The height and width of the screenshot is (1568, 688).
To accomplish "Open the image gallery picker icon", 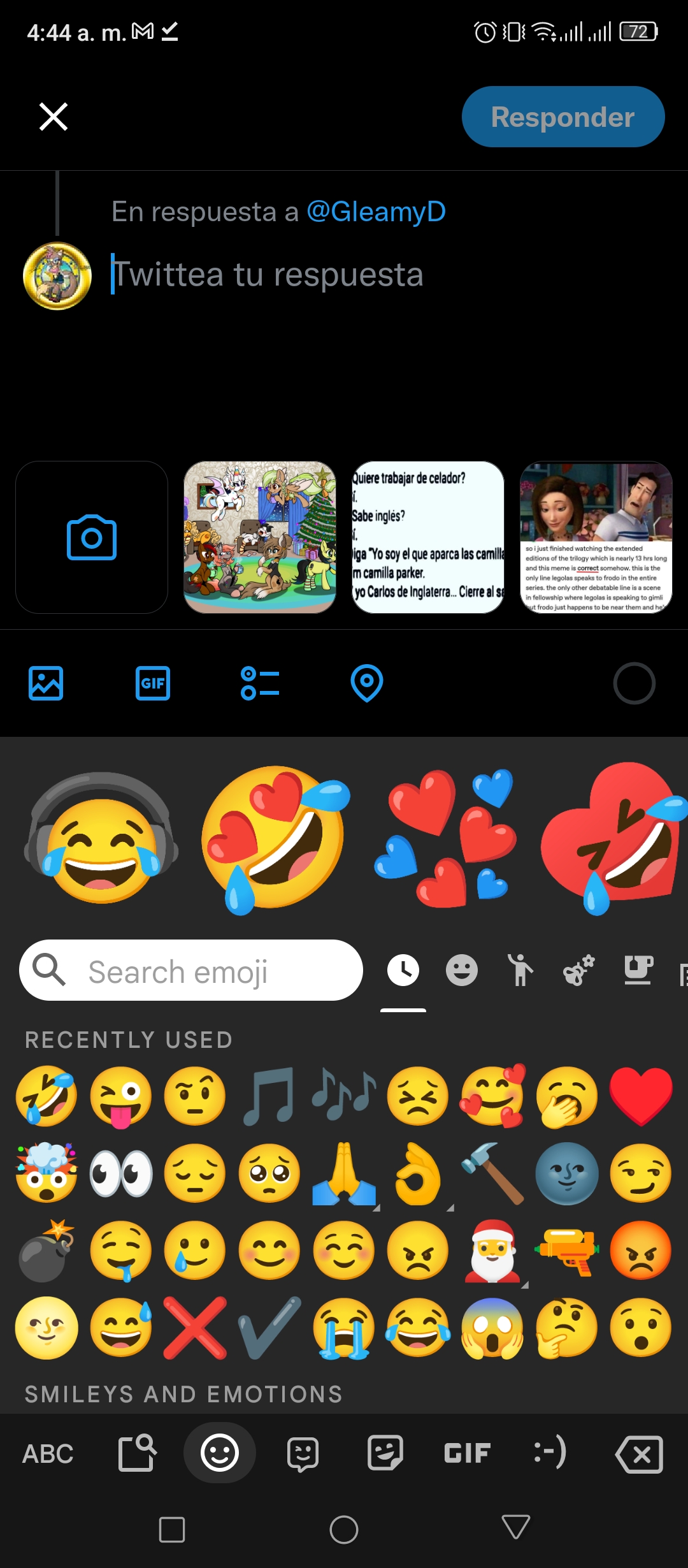I will [x=46, y=683].
